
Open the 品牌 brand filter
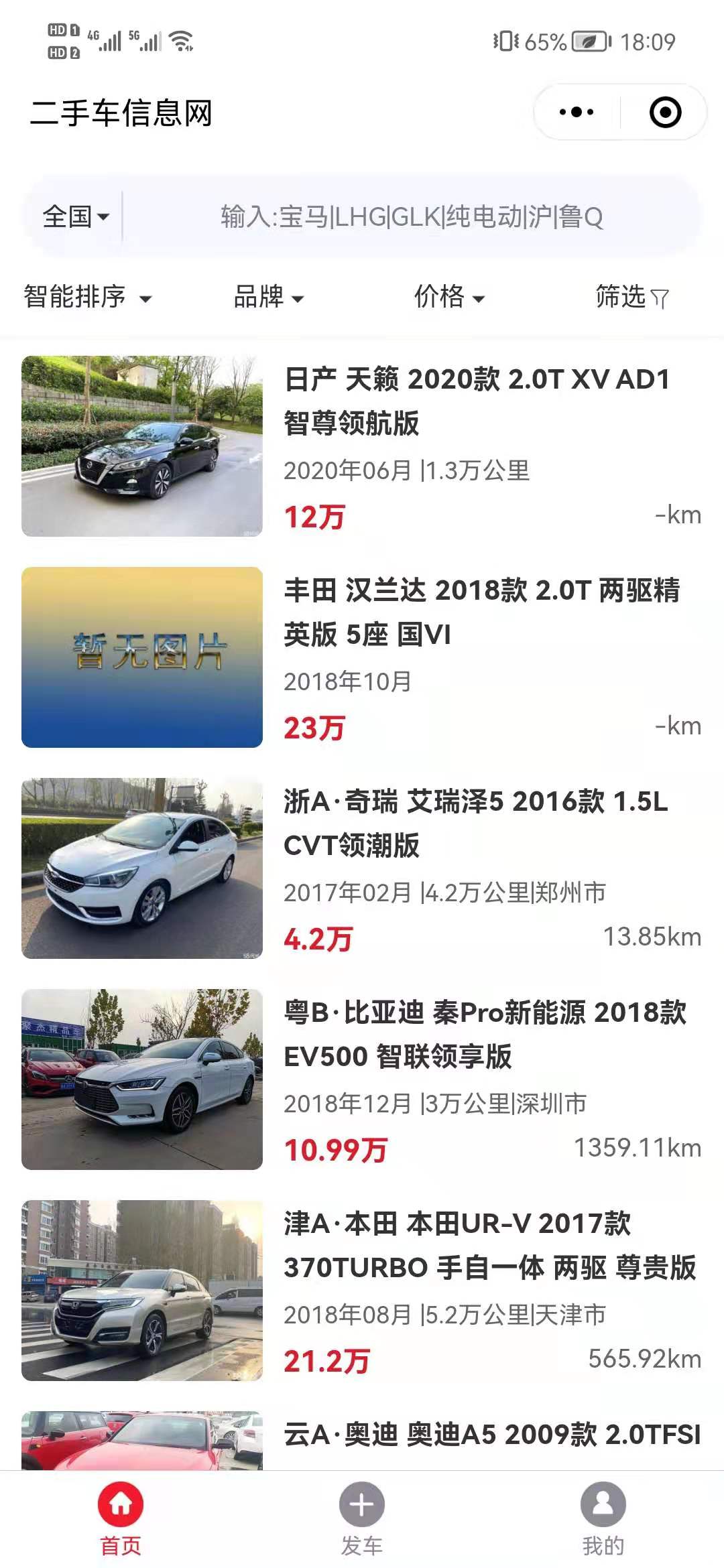pos(268,297)
